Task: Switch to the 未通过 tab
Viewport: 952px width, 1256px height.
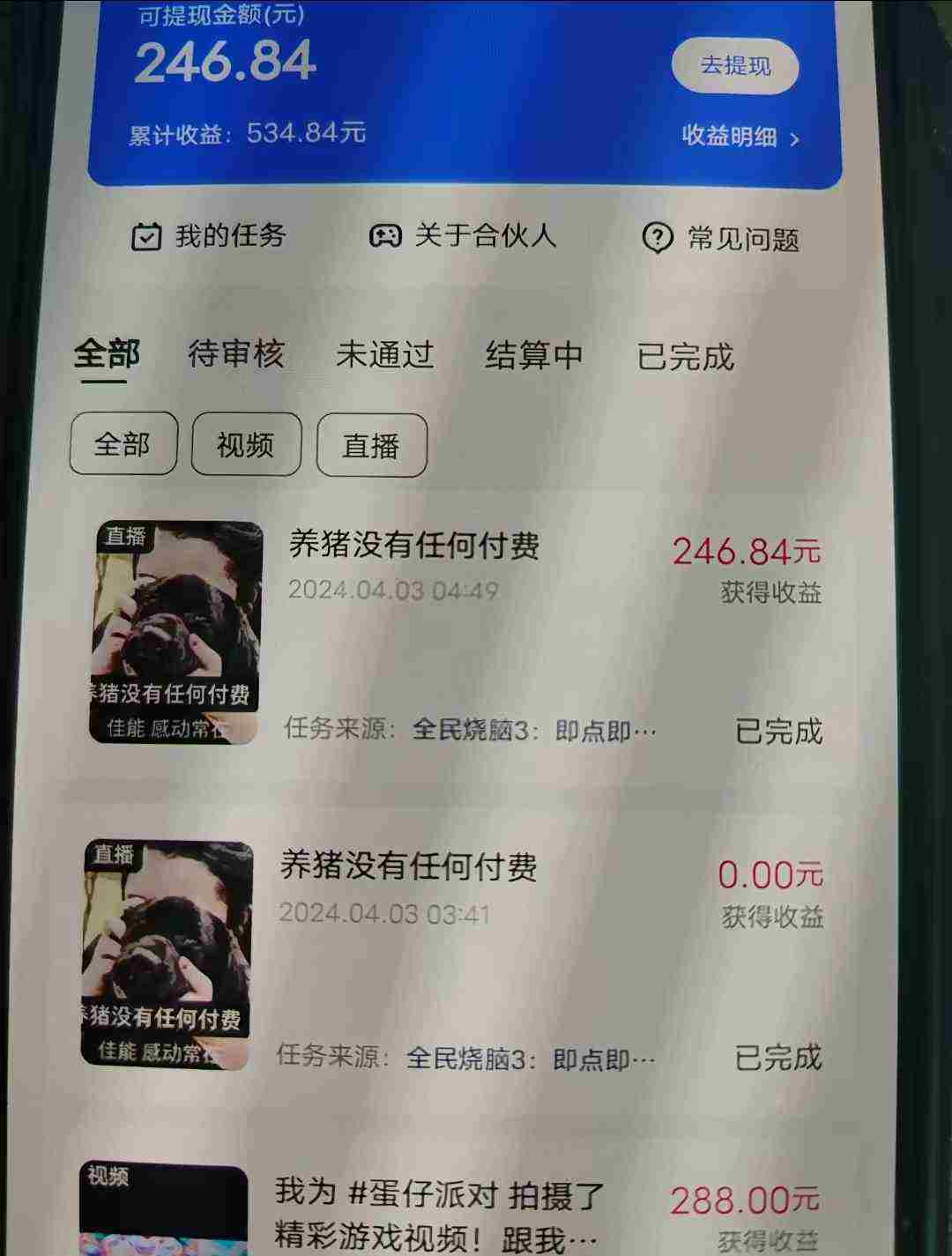Action: 385,354
